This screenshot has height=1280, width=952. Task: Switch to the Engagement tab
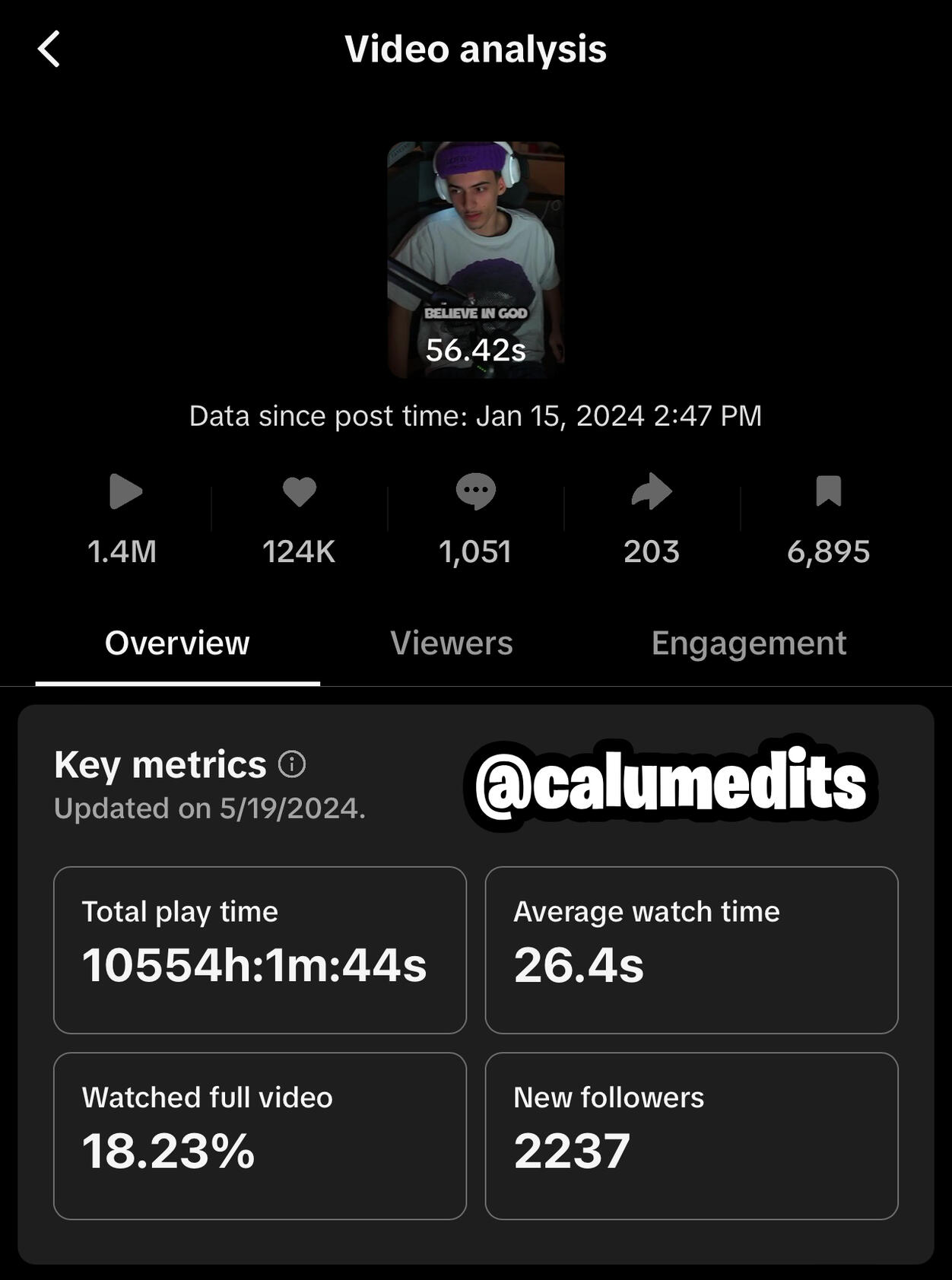(748, 643)
